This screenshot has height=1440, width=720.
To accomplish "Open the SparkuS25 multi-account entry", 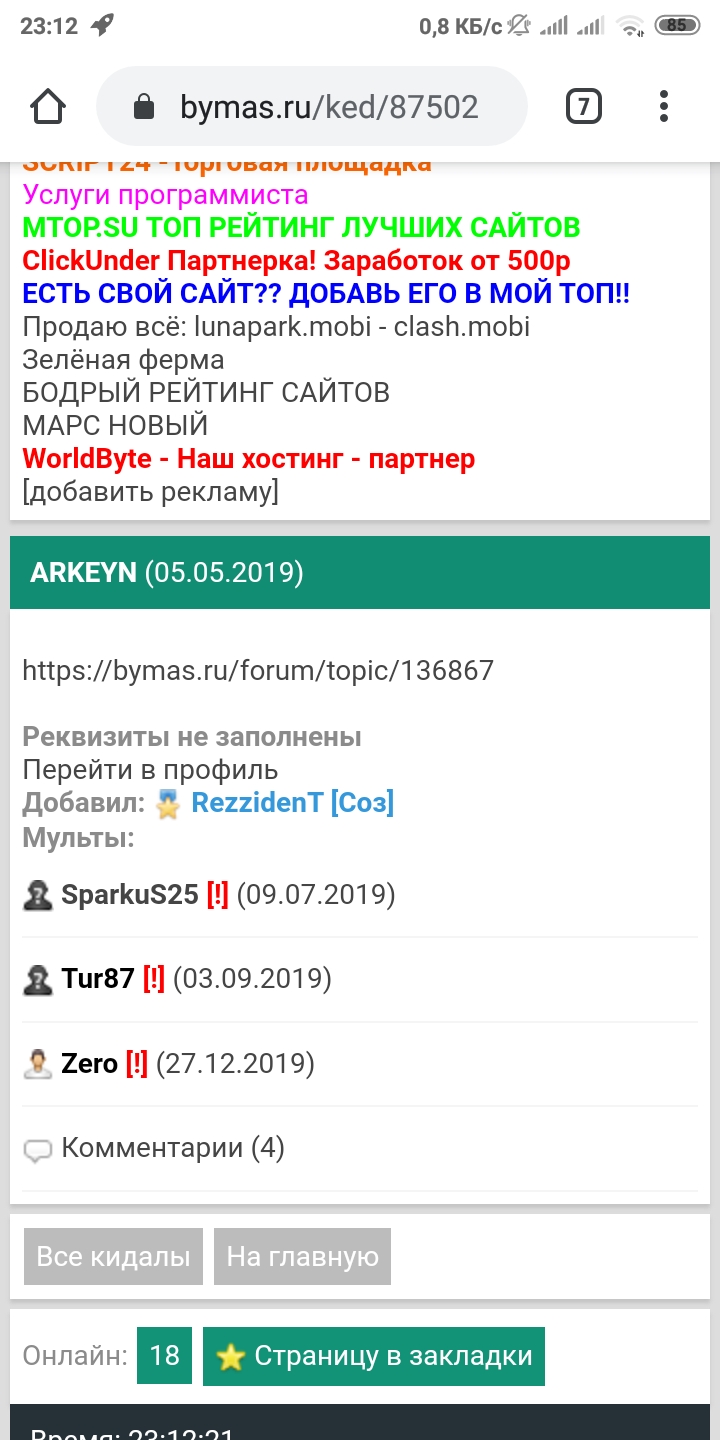I will pyautogui.click(x=130, y=895).
